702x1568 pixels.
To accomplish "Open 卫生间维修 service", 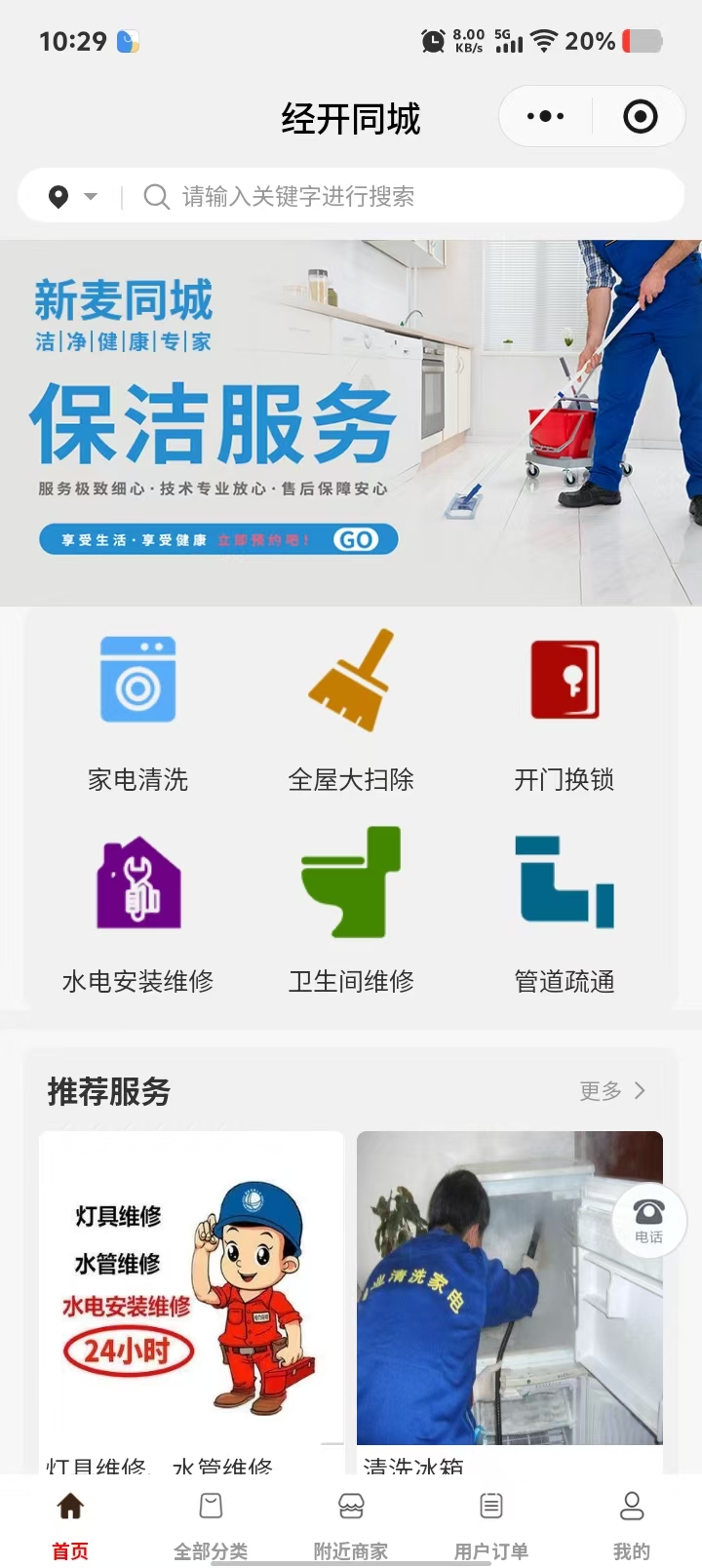I will point(351,912).
